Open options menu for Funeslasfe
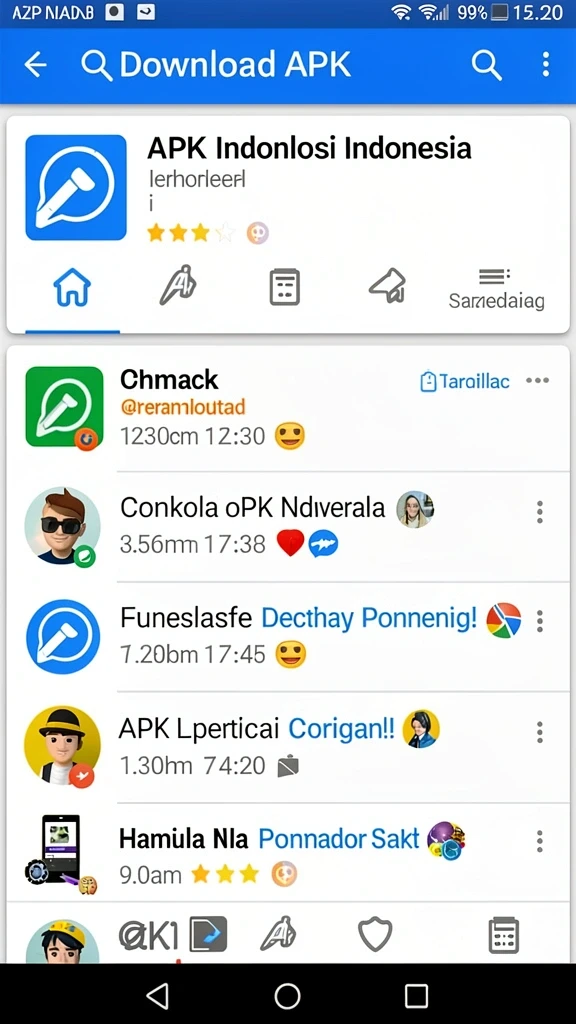 pyautogui.click(x=539, y=621)
